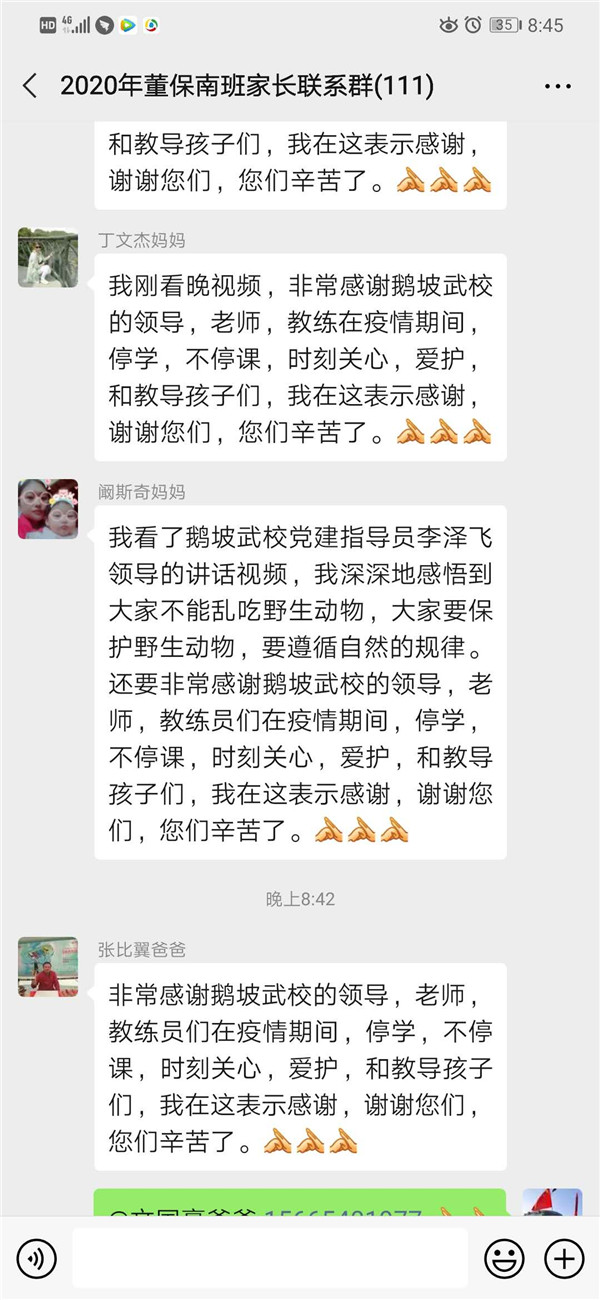Open 阚斯奇妈妈's profile avatar

pyautogui.click(x=48, y=509)
